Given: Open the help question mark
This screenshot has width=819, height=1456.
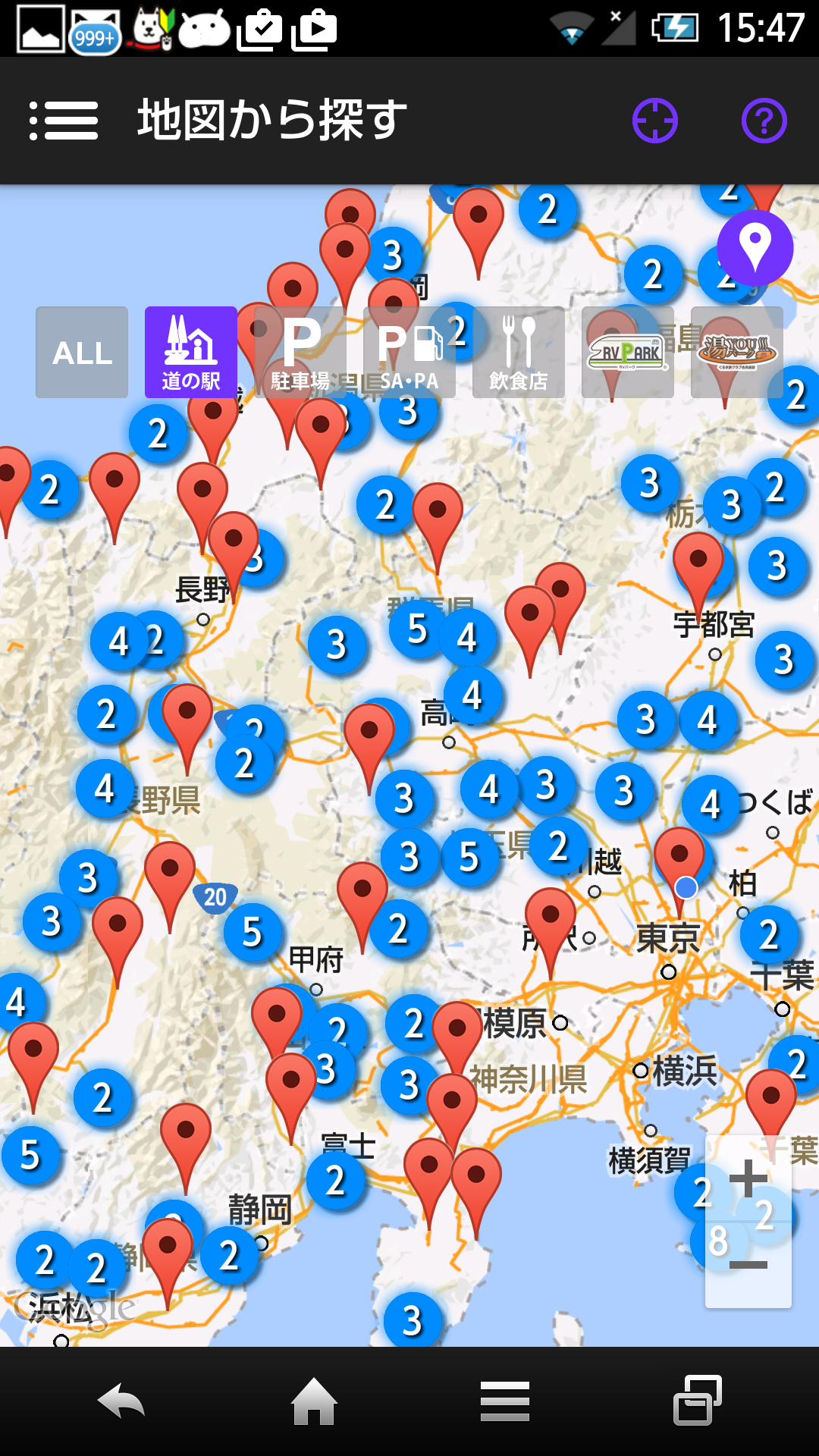Looking at the screenshot, I should [764, 121].
